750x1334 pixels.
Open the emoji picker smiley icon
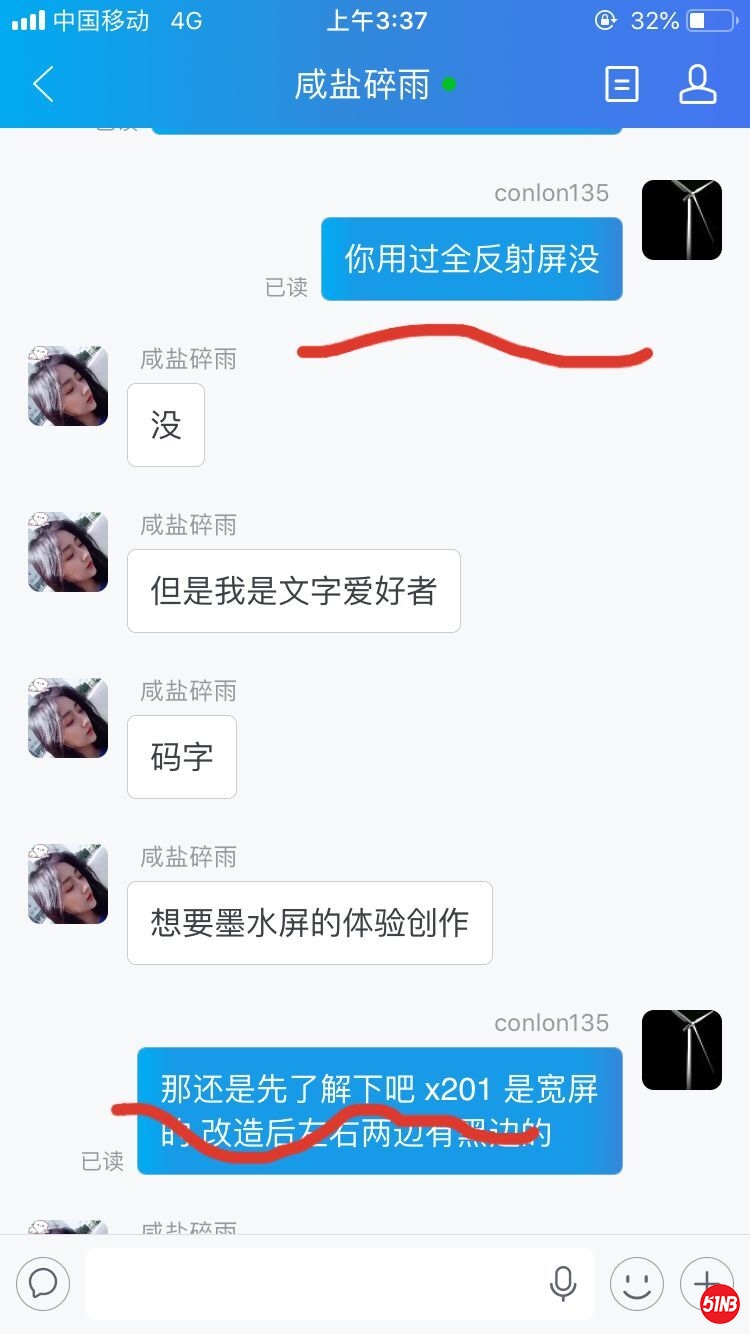637,1283
